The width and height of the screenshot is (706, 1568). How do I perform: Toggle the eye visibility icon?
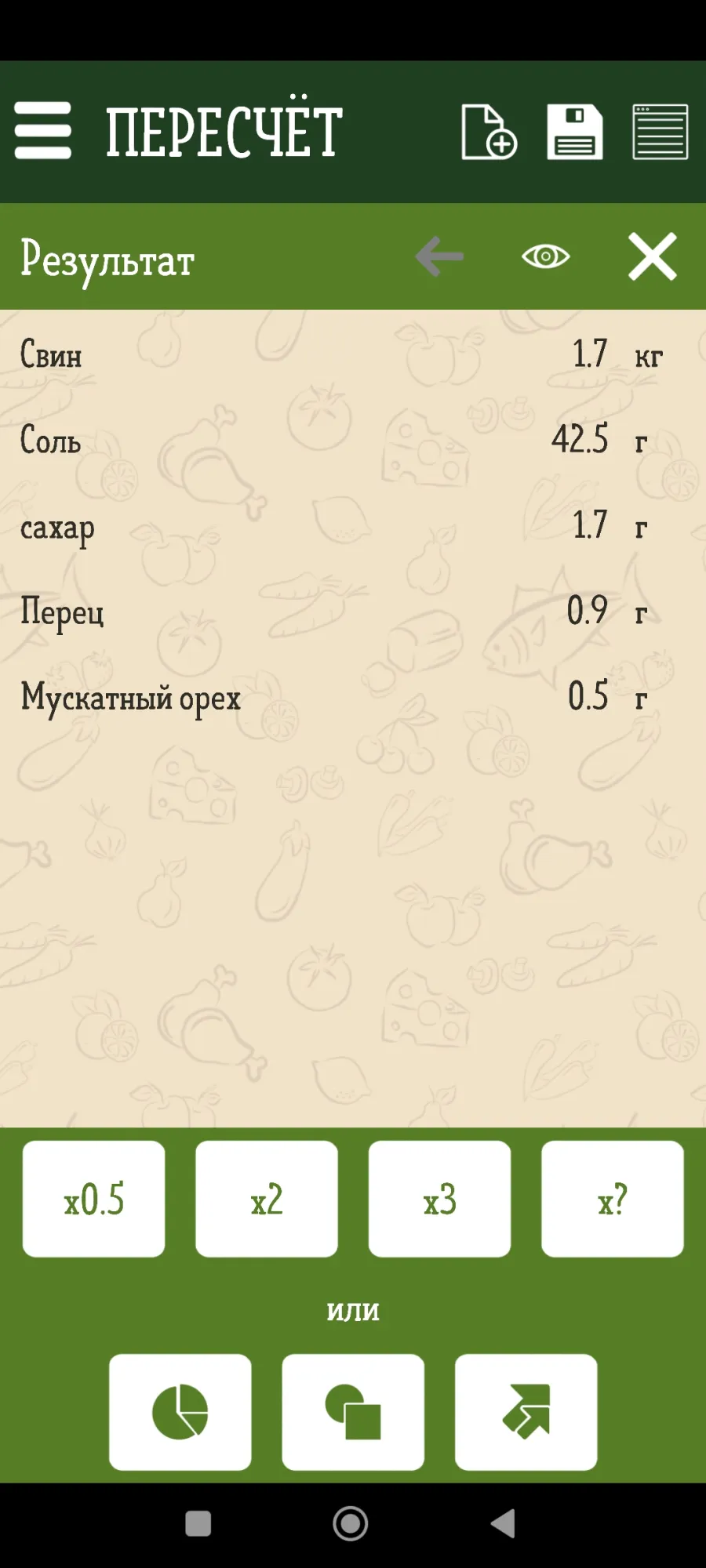point(545,256)
